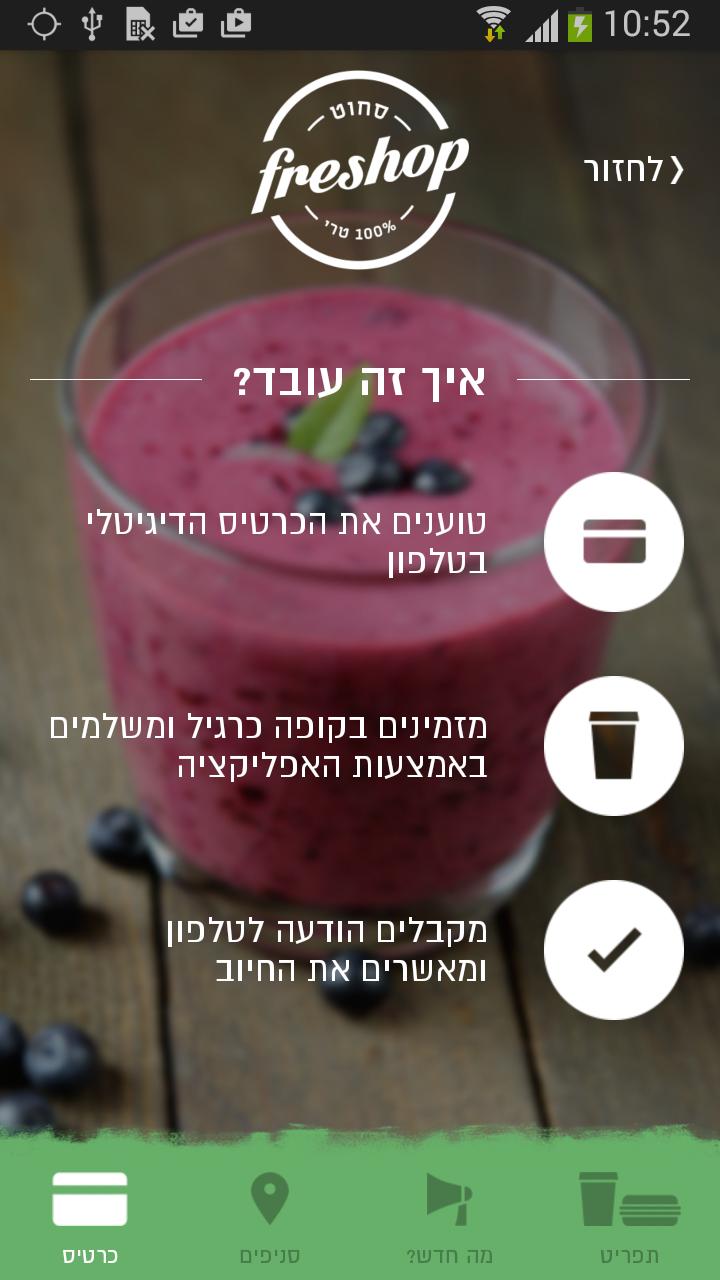Click the credit card circle icon

613,540
